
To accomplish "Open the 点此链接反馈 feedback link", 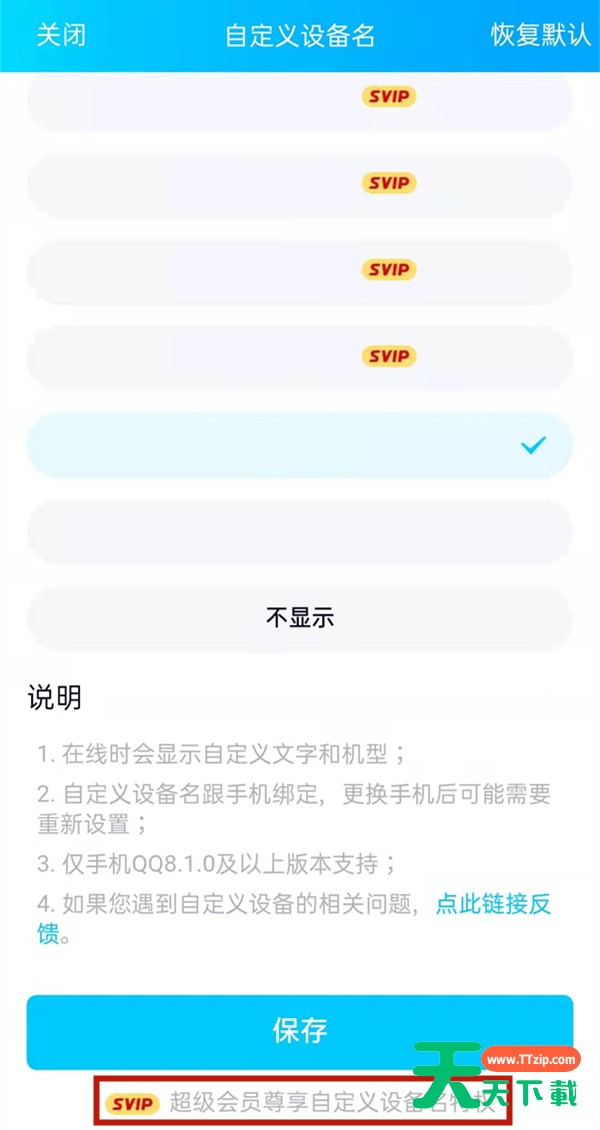I will pos(494,904).
